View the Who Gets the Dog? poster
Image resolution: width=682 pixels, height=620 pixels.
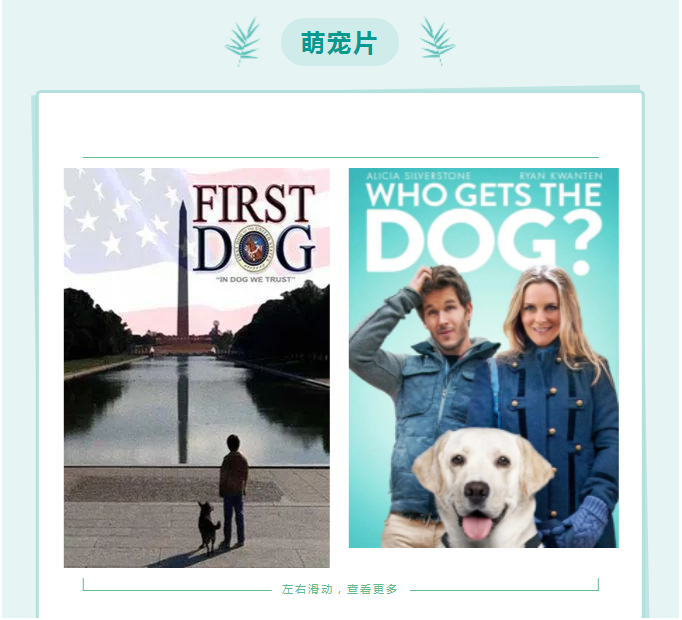coord(483,357)
